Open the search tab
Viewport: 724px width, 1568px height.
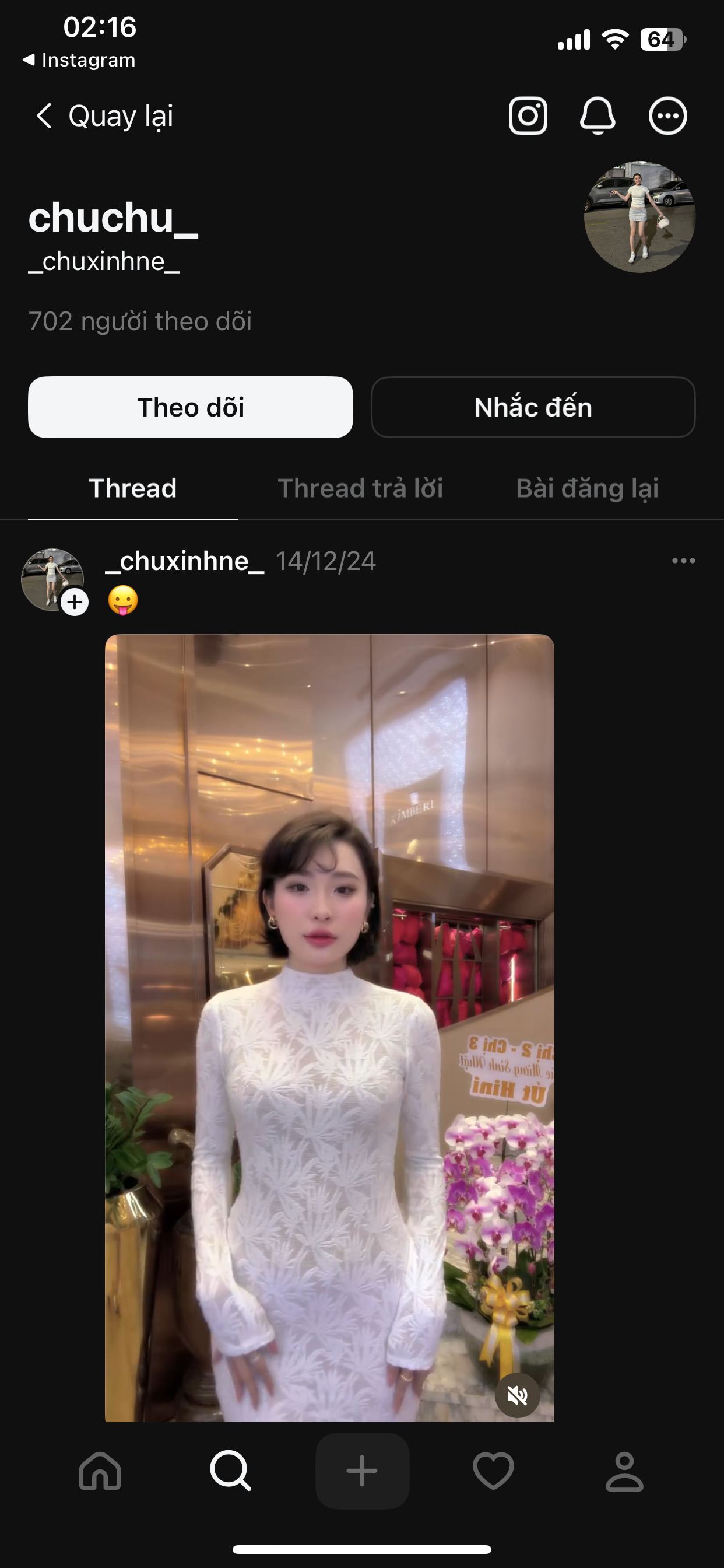point(231,1471)
